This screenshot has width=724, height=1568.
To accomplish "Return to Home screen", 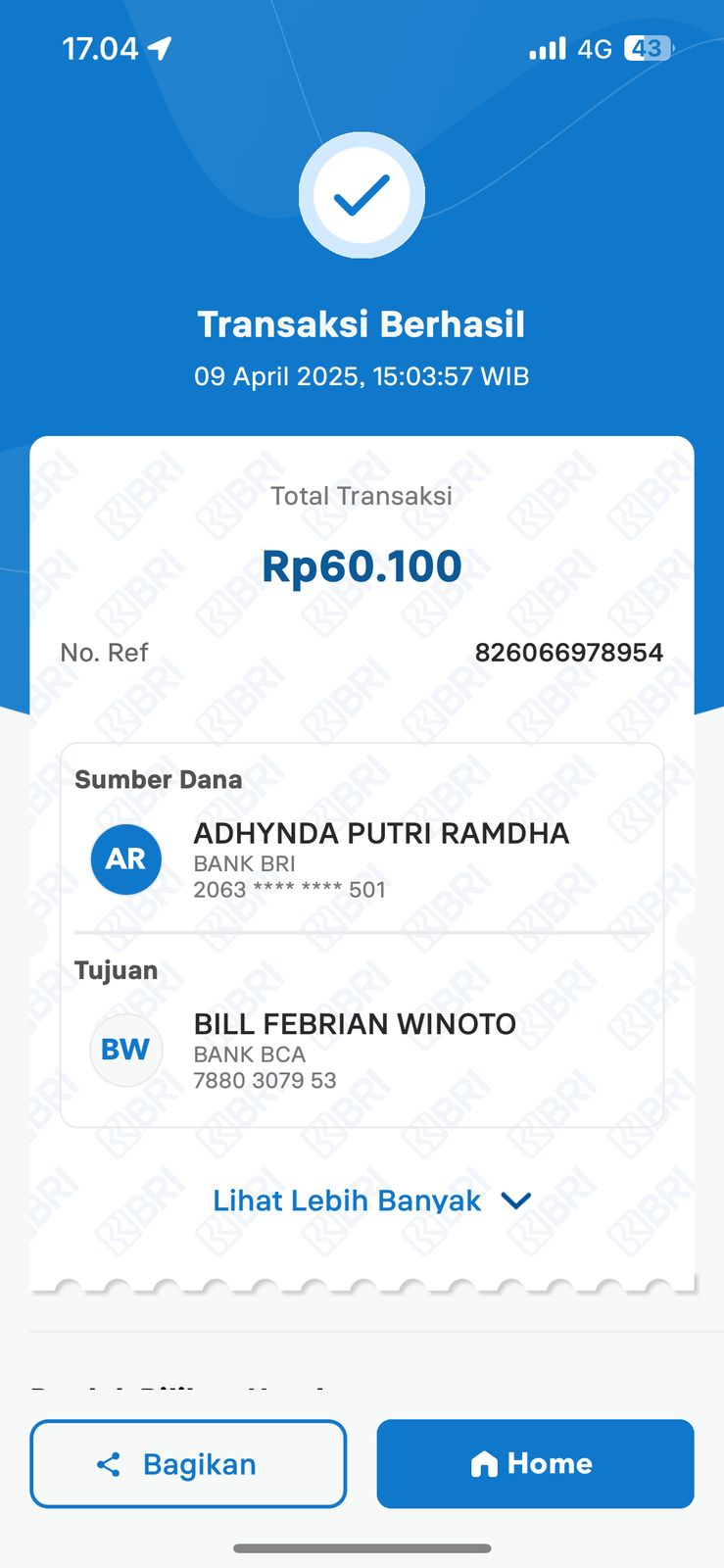I will (x=535, y=1463).
